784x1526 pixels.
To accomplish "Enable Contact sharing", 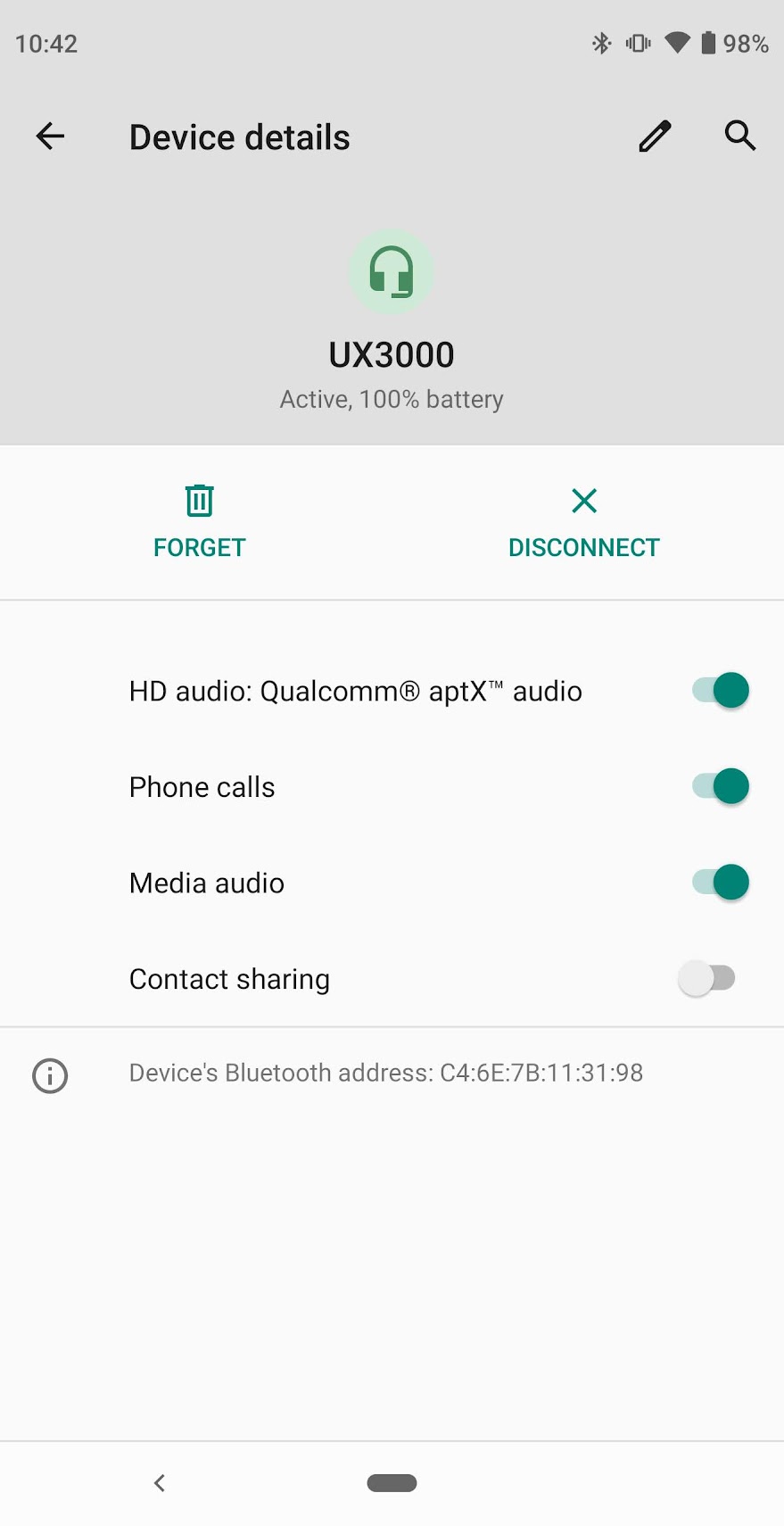I will click(706, 978).
